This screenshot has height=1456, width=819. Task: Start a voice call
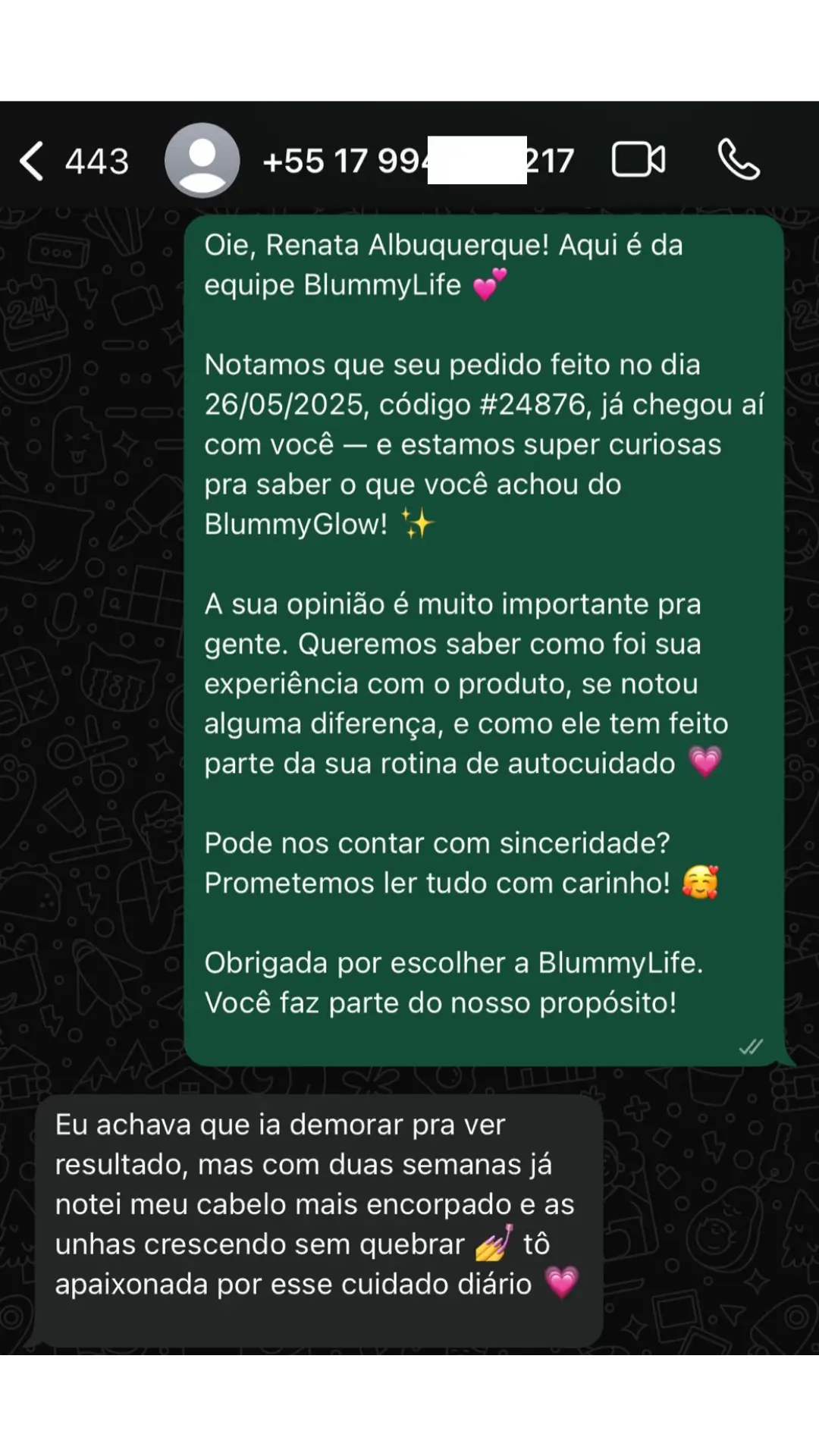[x=738, y=160]
